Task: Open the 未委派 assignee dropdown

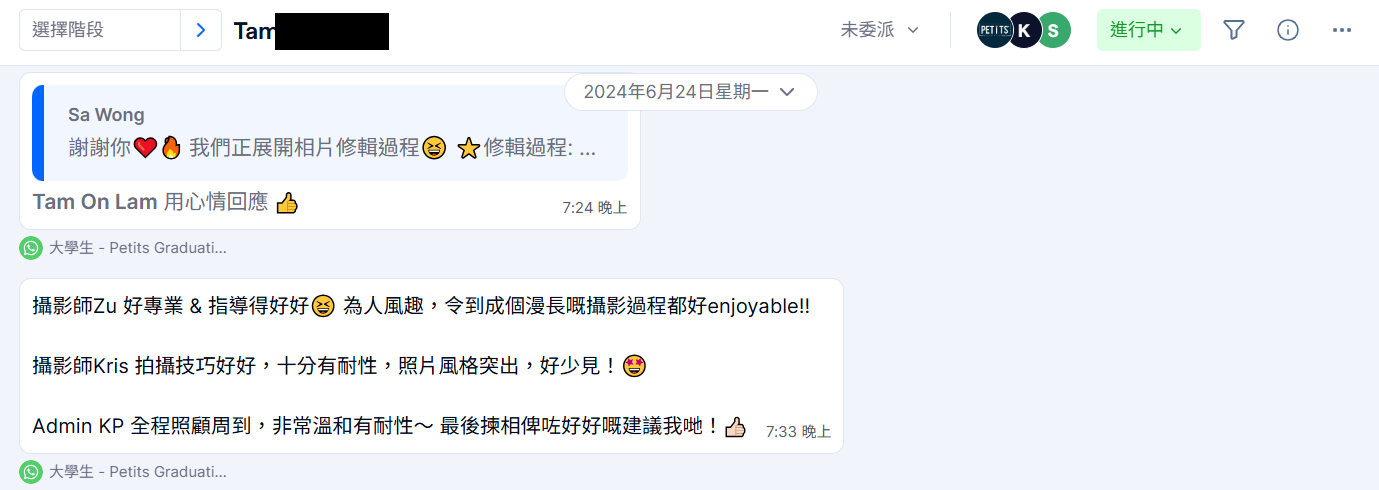Action: tap(879, 30)
